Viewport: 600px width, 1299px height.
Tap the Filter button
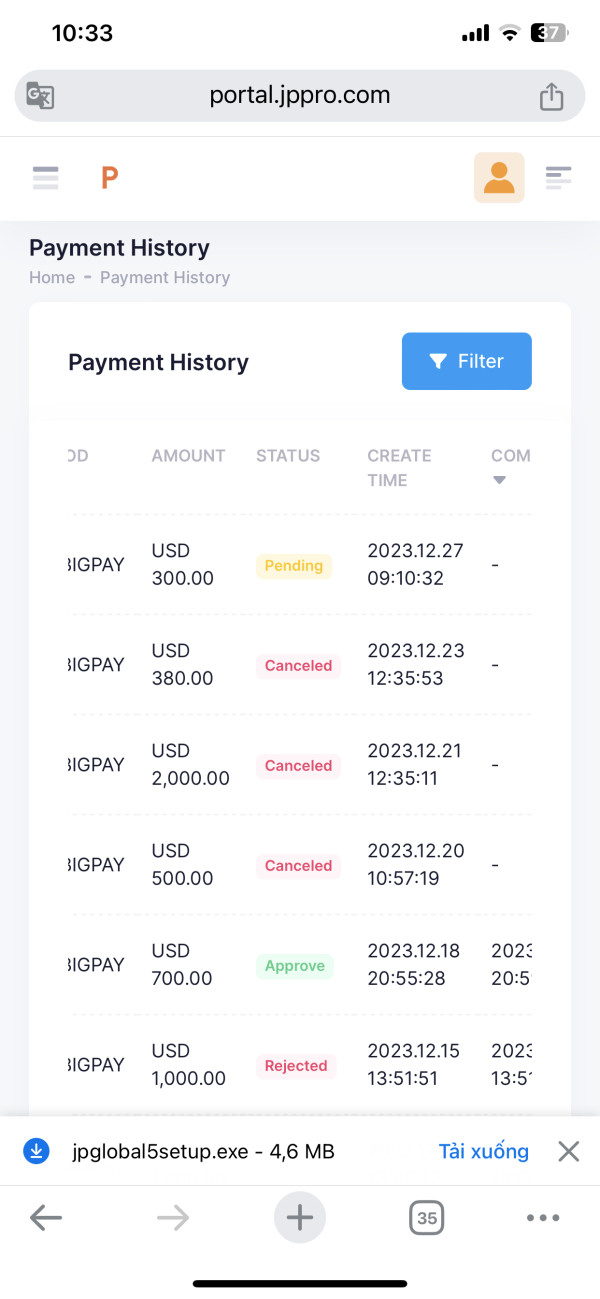(467, 361)
